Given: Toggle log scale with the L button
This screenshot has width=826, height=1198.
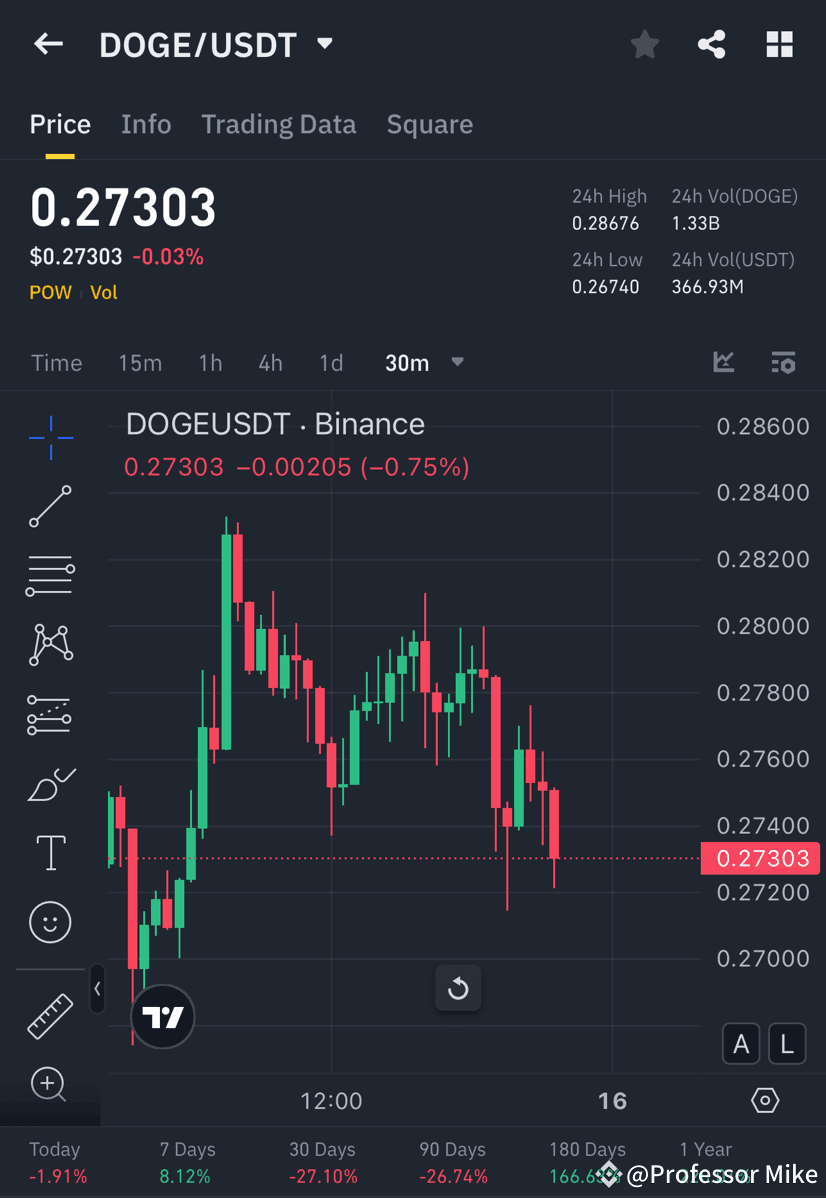Looking at the screenshot, I should point(787,1043).
